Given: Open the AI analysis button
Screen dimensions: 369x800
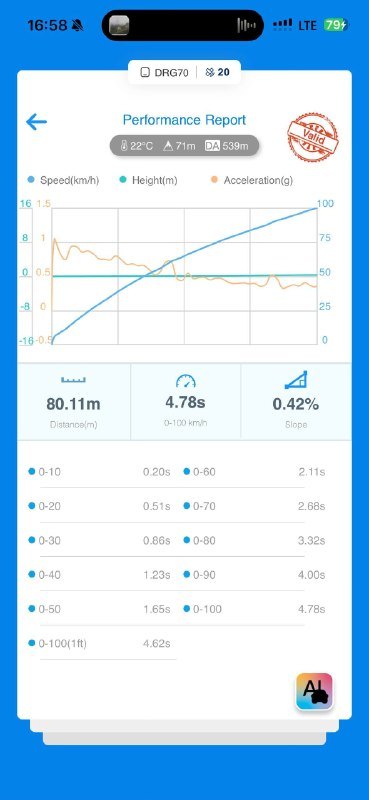Looking at the screenshot, I should click(x=314, y=691).
